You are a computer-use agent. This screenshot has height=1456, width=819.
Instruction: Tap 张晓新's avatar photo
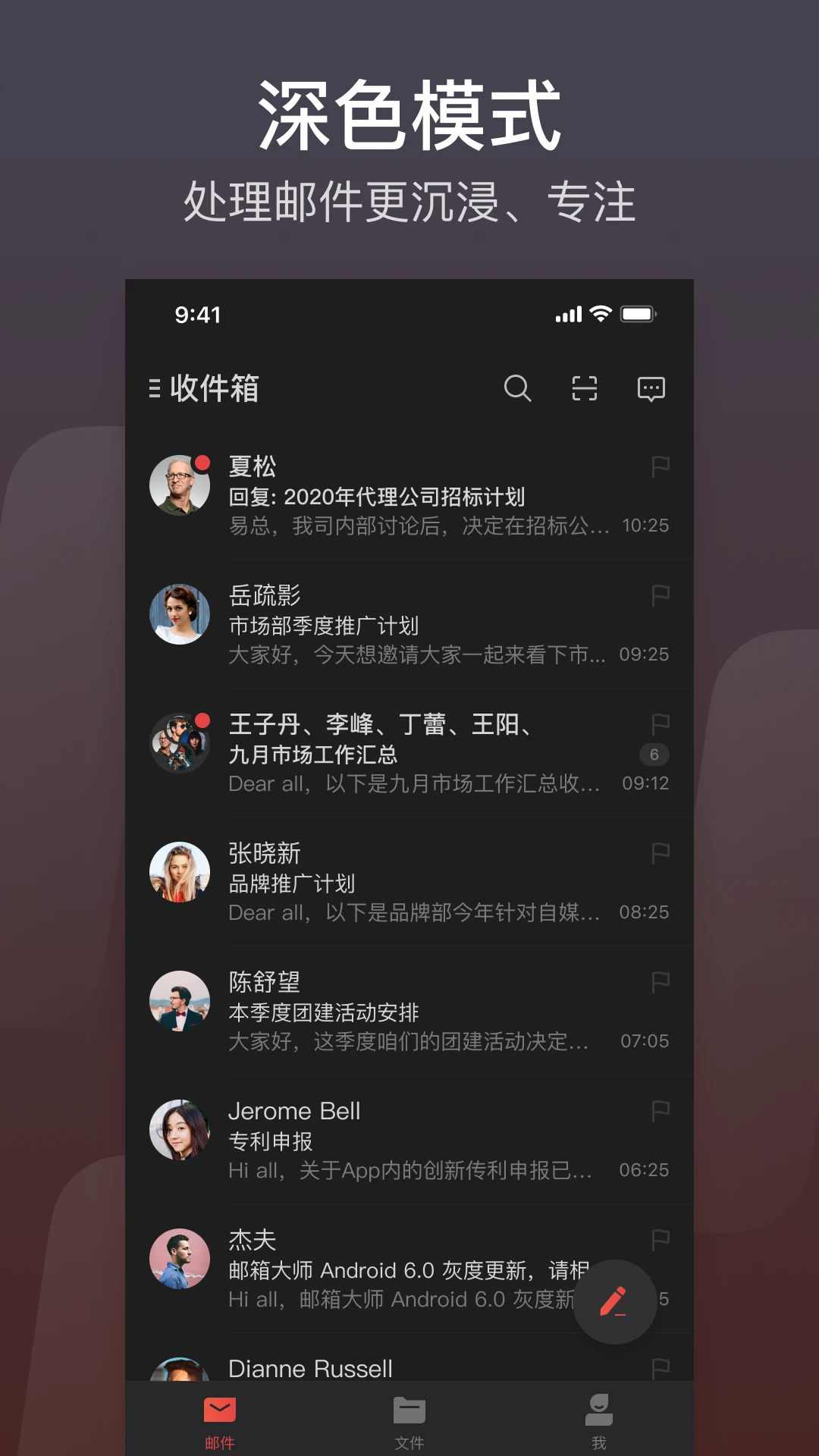(x=180, y=872)
